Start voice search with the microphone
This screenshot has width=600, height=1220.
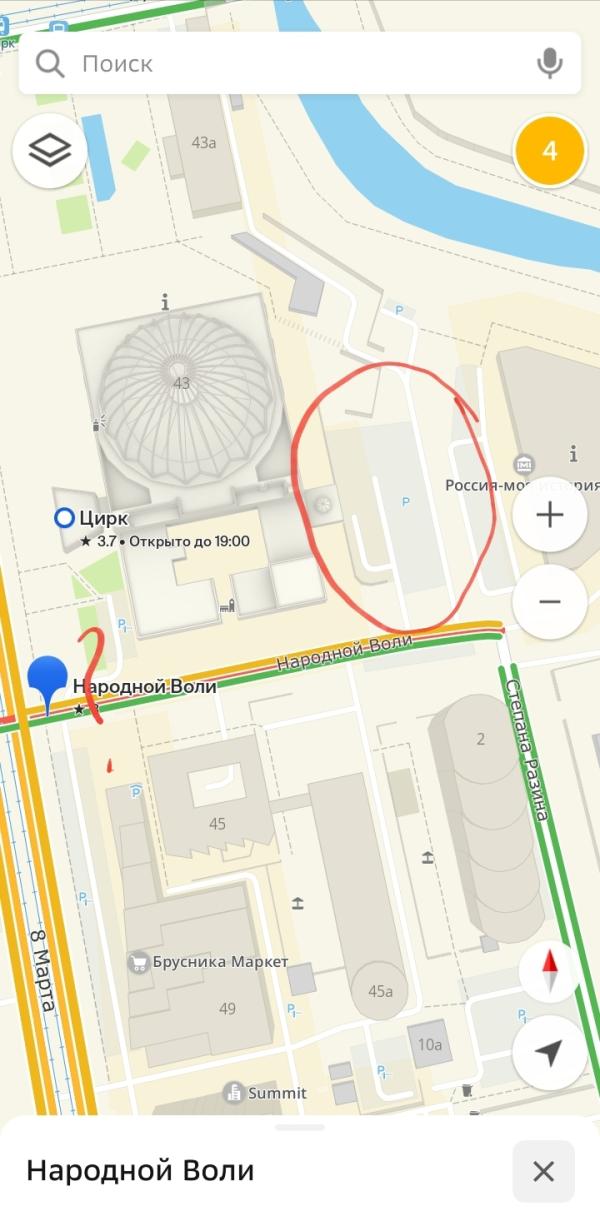pyautogui.click(x=549, y=64)
